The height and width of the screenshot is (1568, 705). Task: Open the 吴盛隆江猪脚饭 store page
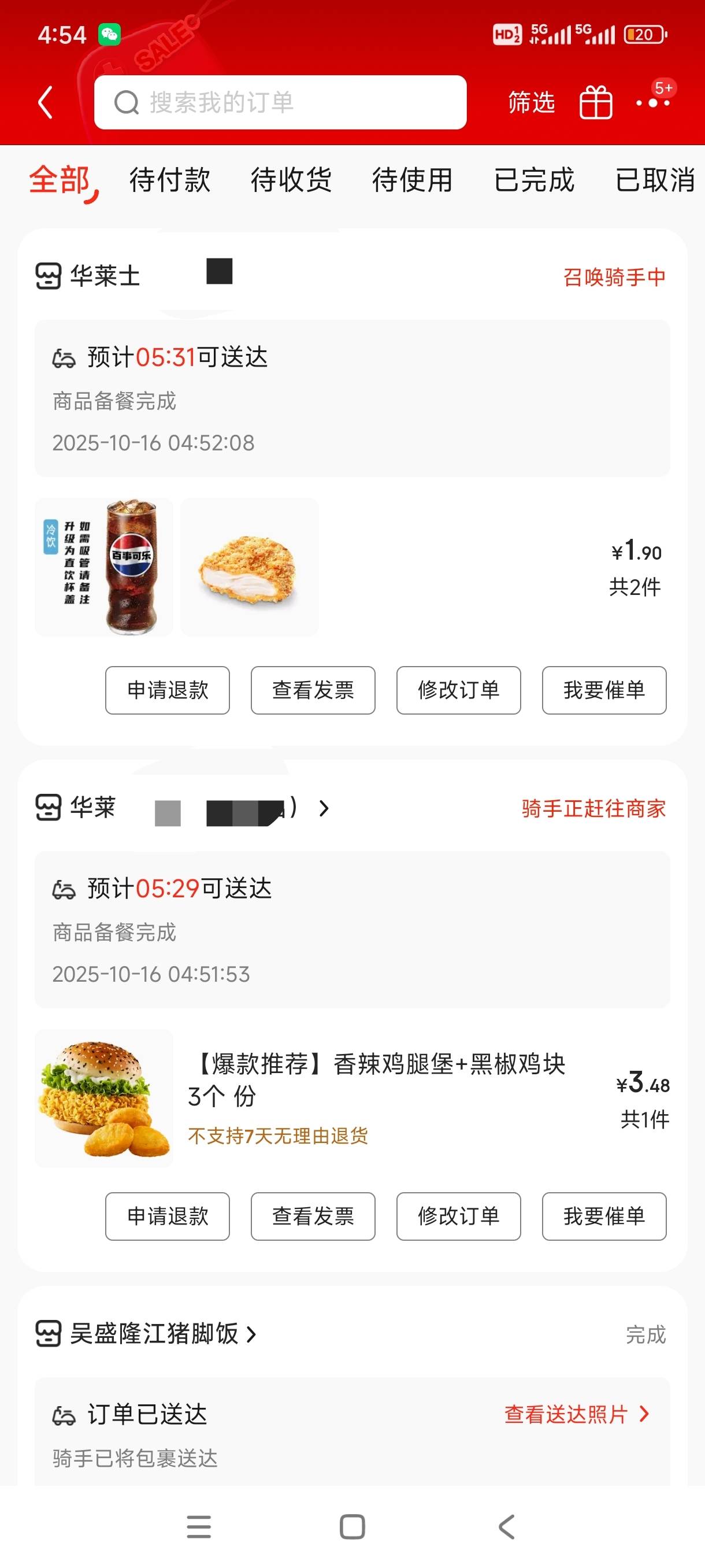(x=154, y=1334)
